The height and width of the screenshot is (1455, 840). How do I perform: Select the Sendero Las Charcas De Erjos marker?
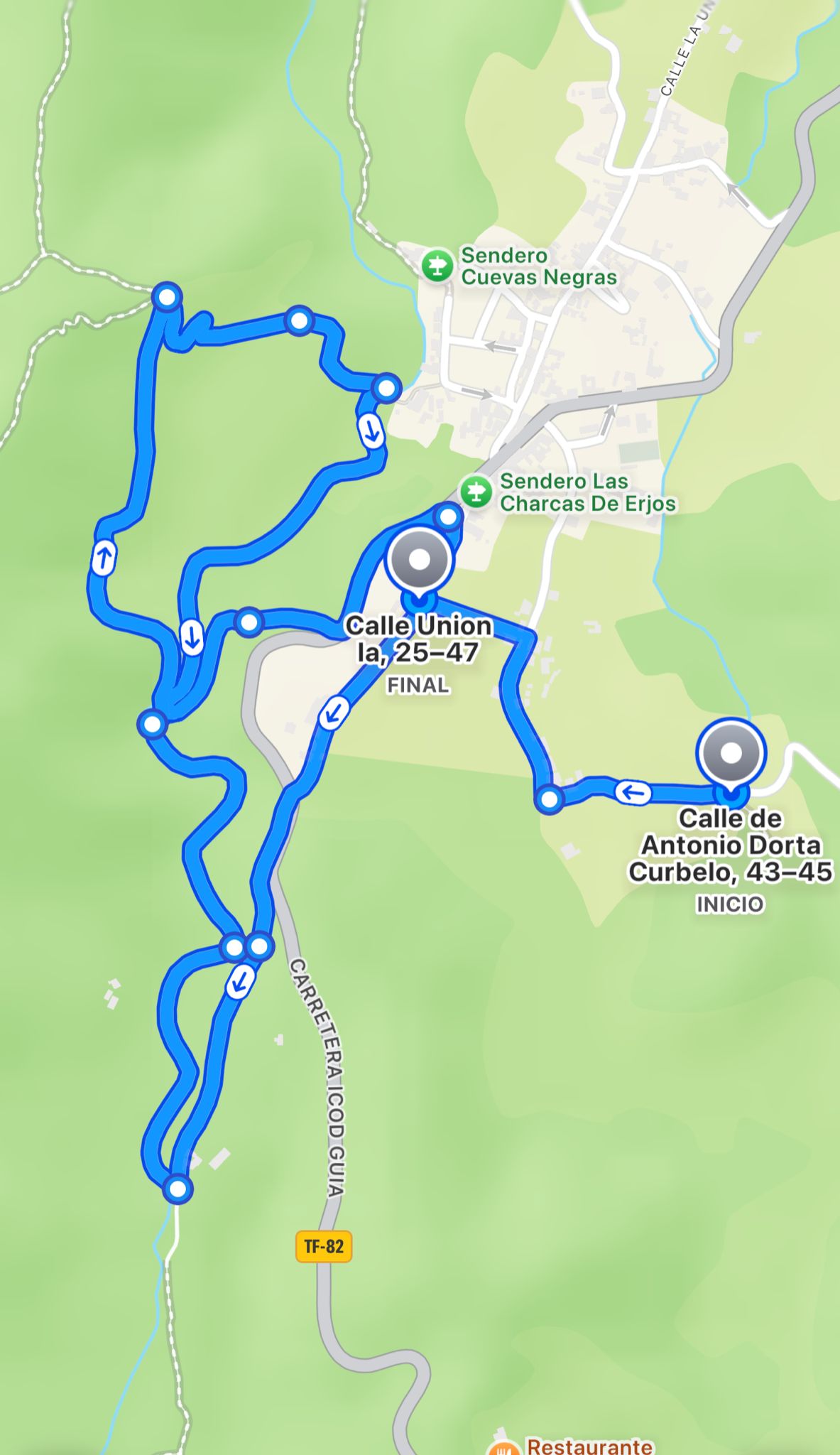pyautogui.click(x=476, y=491)
